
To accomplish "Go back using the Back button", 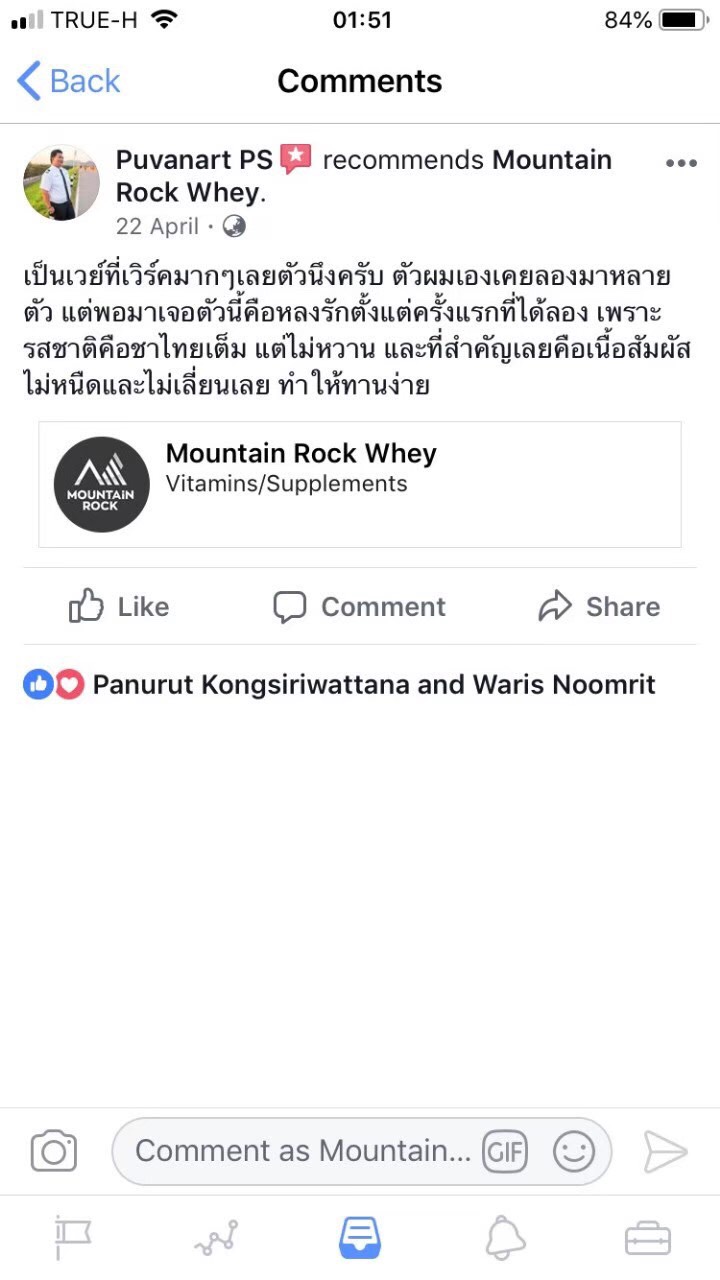I will [68, 81].
